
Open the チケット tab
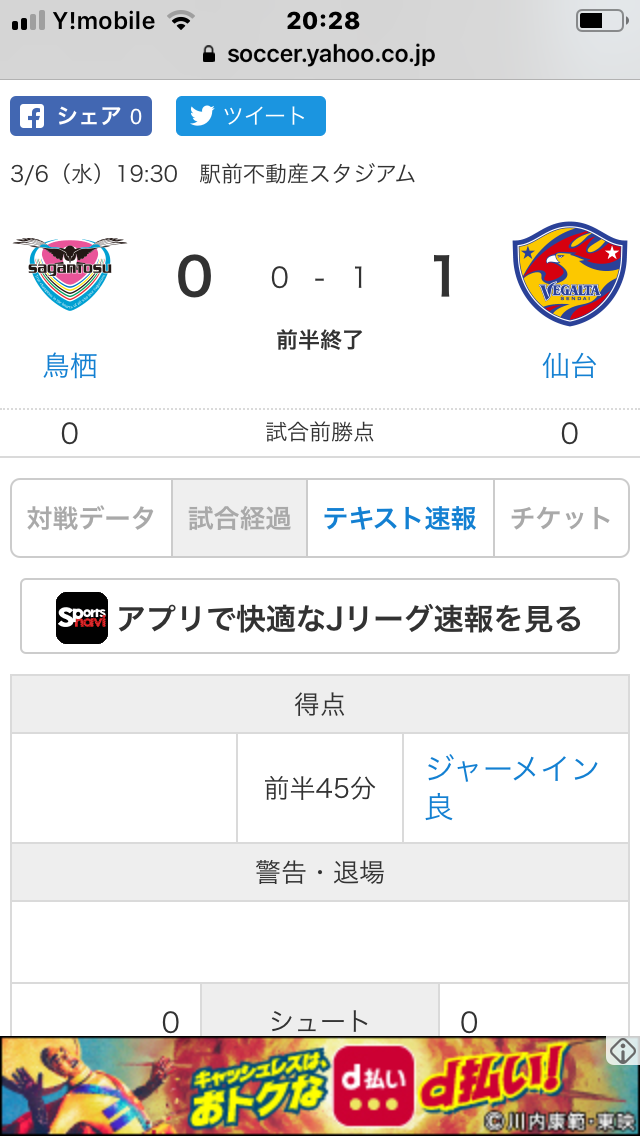coord(561,518)
